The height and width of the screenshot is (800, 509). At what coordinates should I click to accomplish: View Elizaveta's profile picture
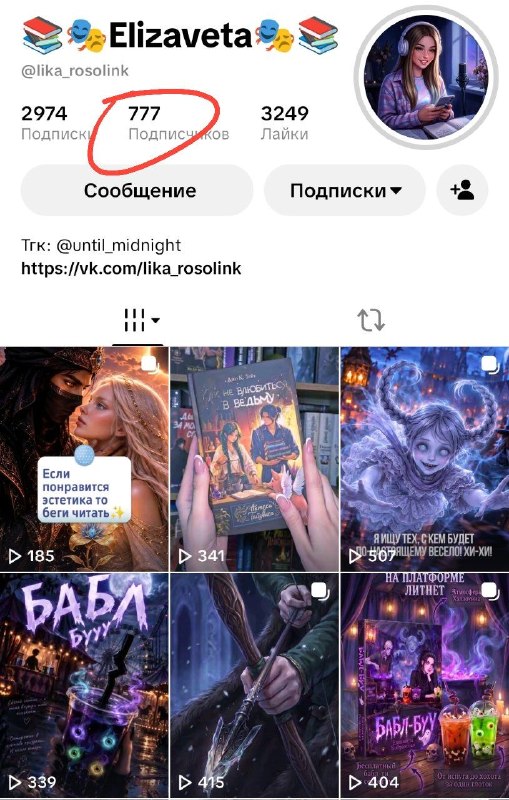(426, 77)
